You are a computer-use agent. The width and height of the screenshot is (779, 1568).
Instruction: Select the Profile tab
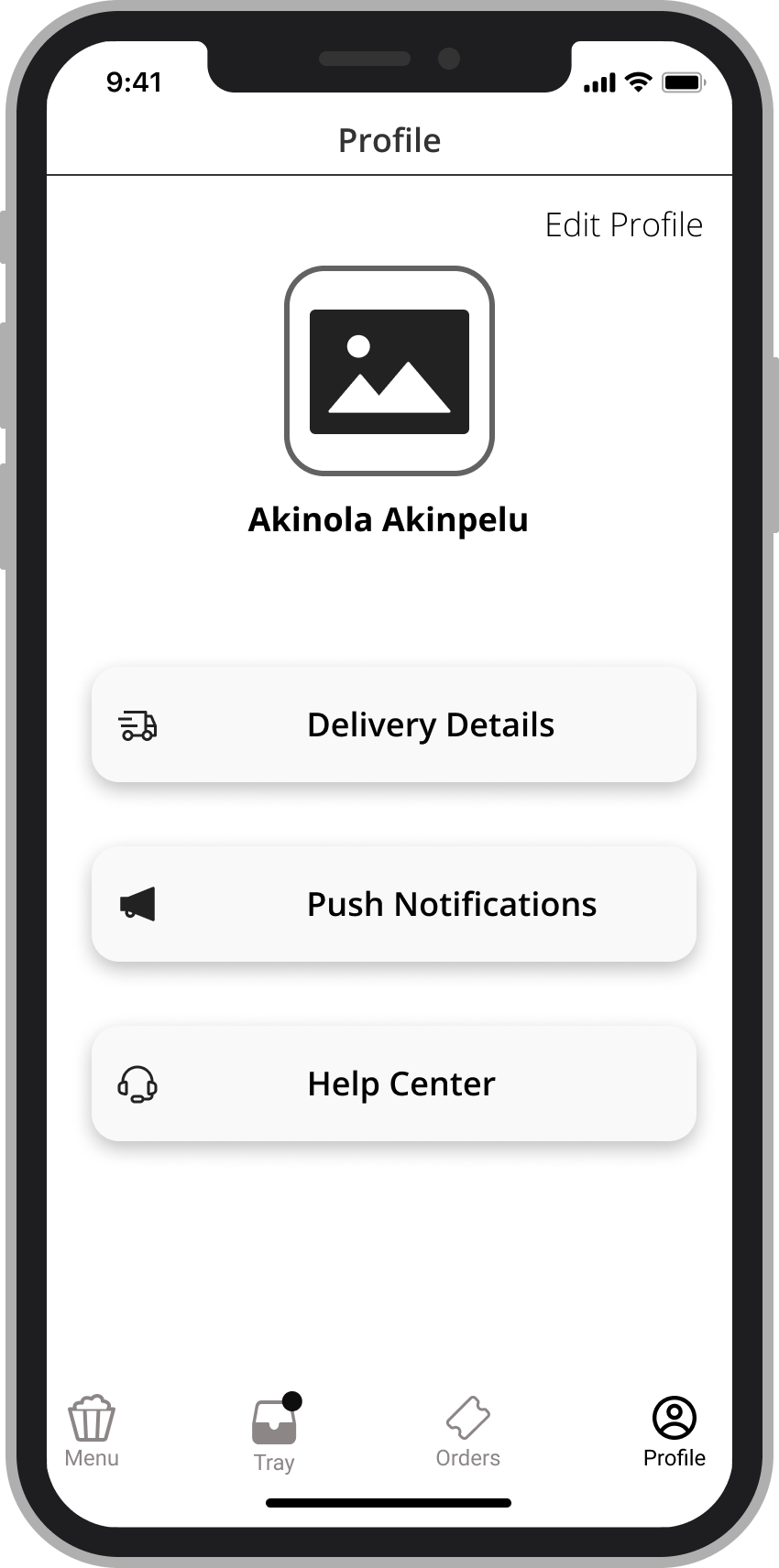(x=675, y=1431)
